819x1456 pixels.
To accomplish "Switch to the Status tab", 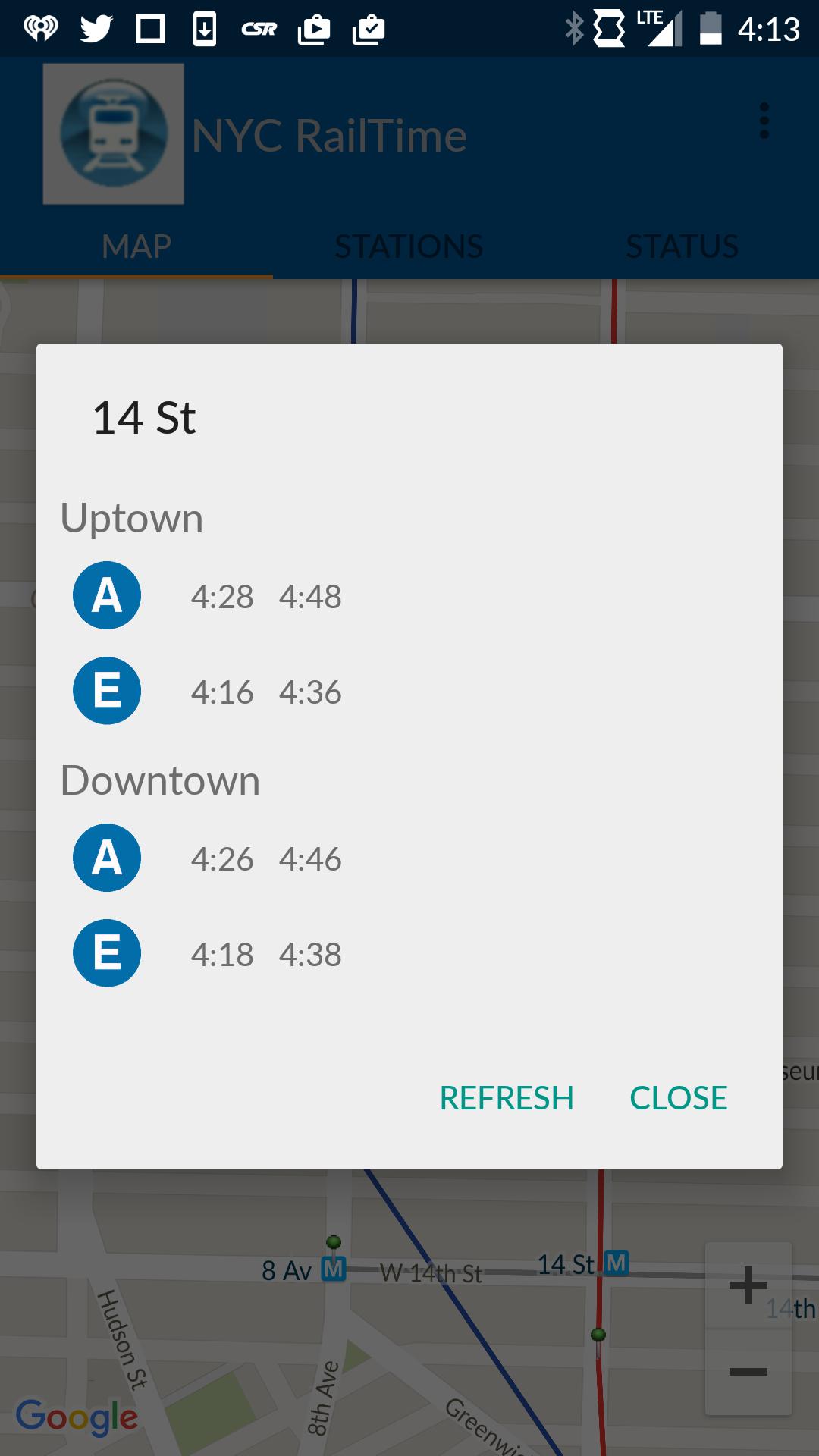I will pos(682,246).
